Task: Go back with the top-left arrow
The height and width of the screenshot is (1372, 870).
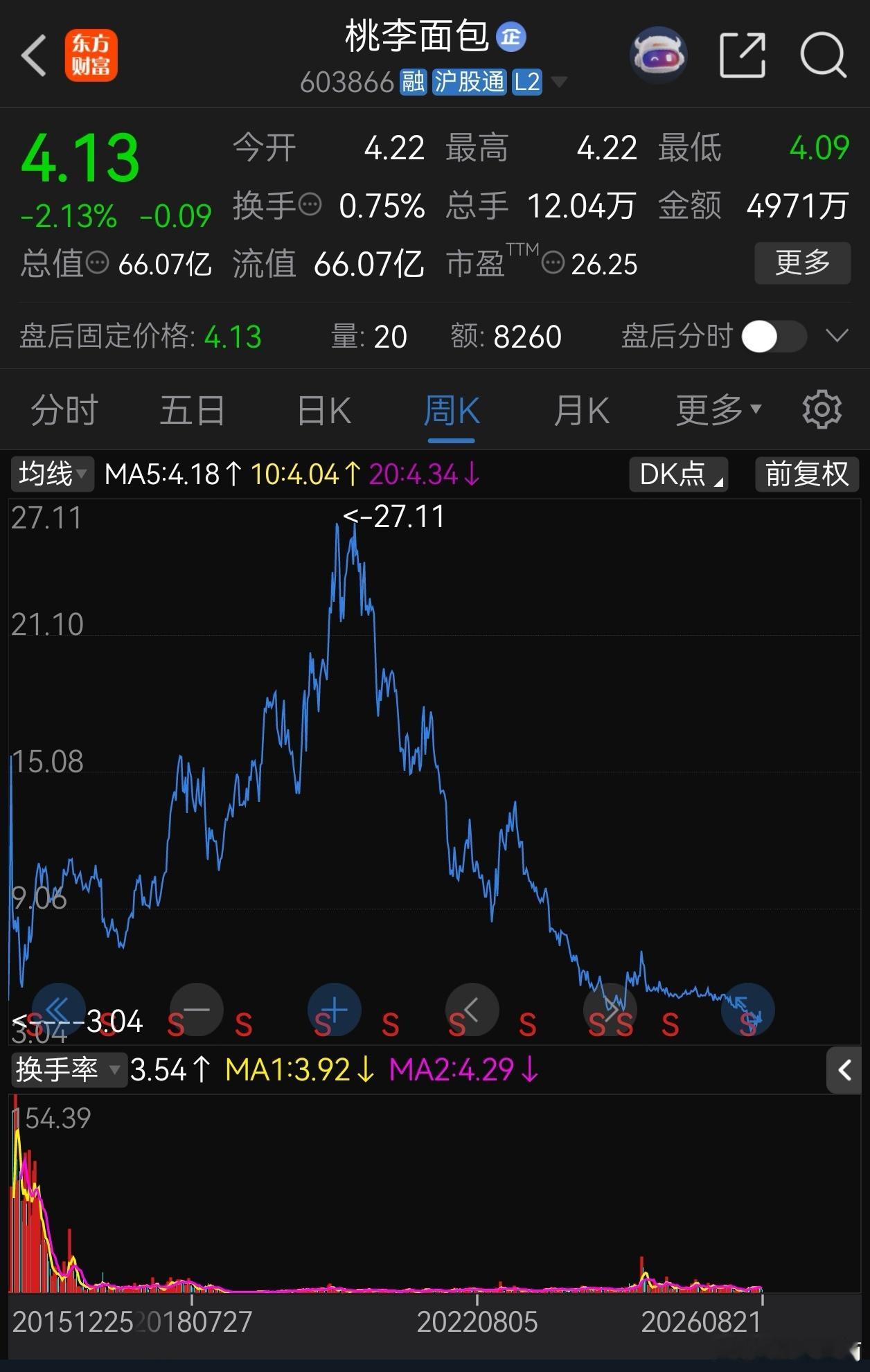Action: tap(33, 55)
